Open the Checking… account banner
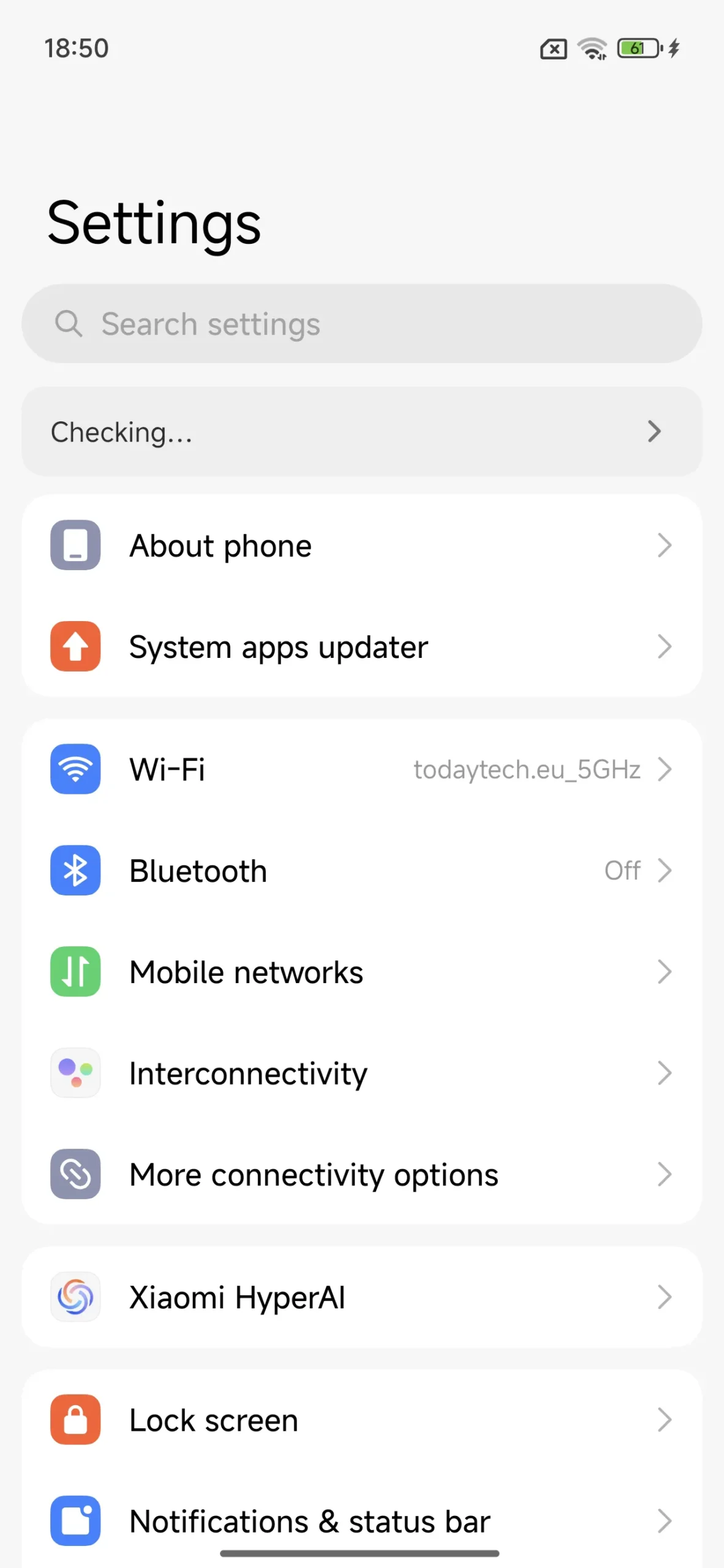This screenshot has width=724, height=1568. [x=361, y=432]
